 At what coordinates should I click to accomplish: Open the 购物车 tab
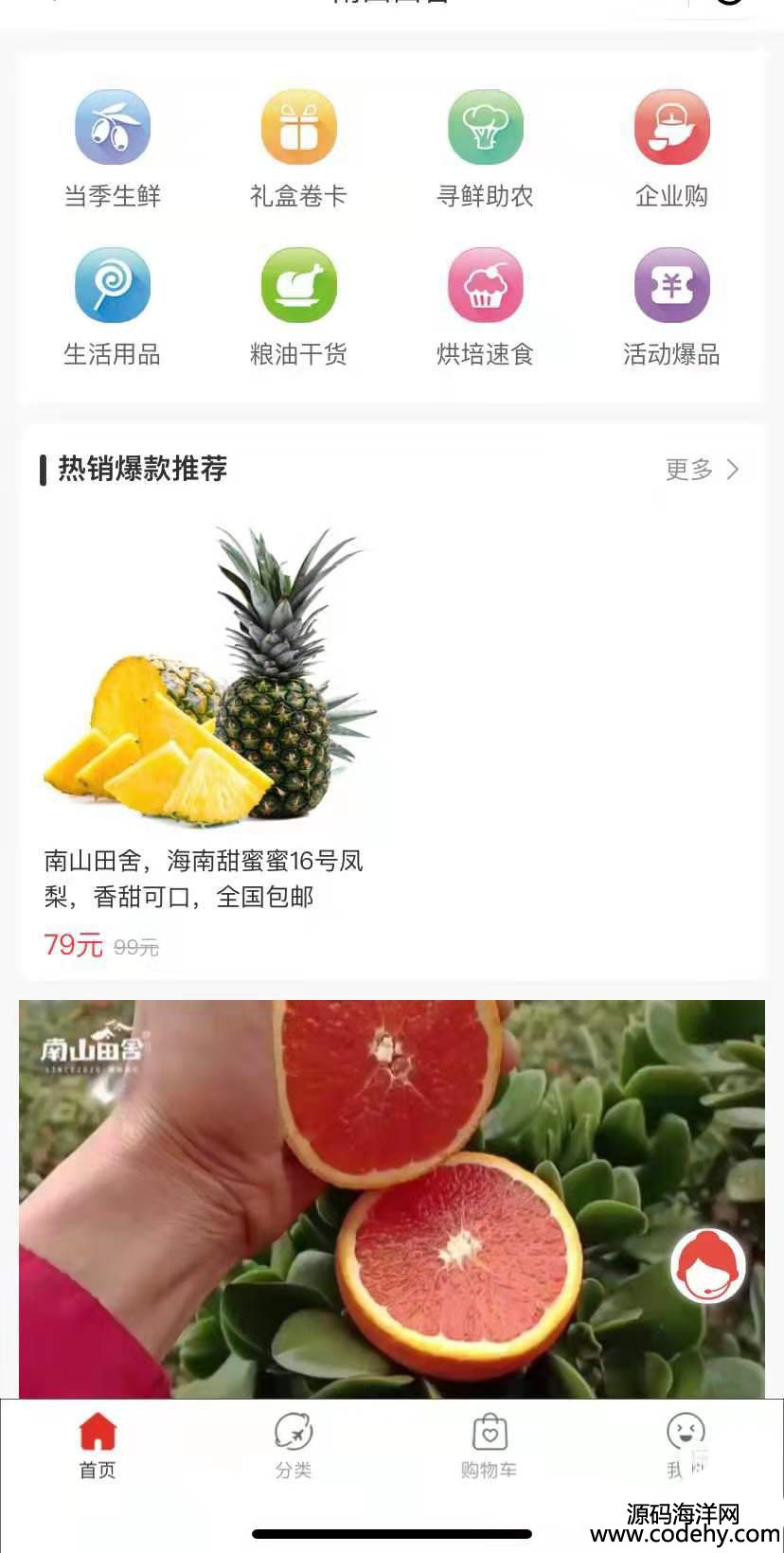(x=490, y=1446)
